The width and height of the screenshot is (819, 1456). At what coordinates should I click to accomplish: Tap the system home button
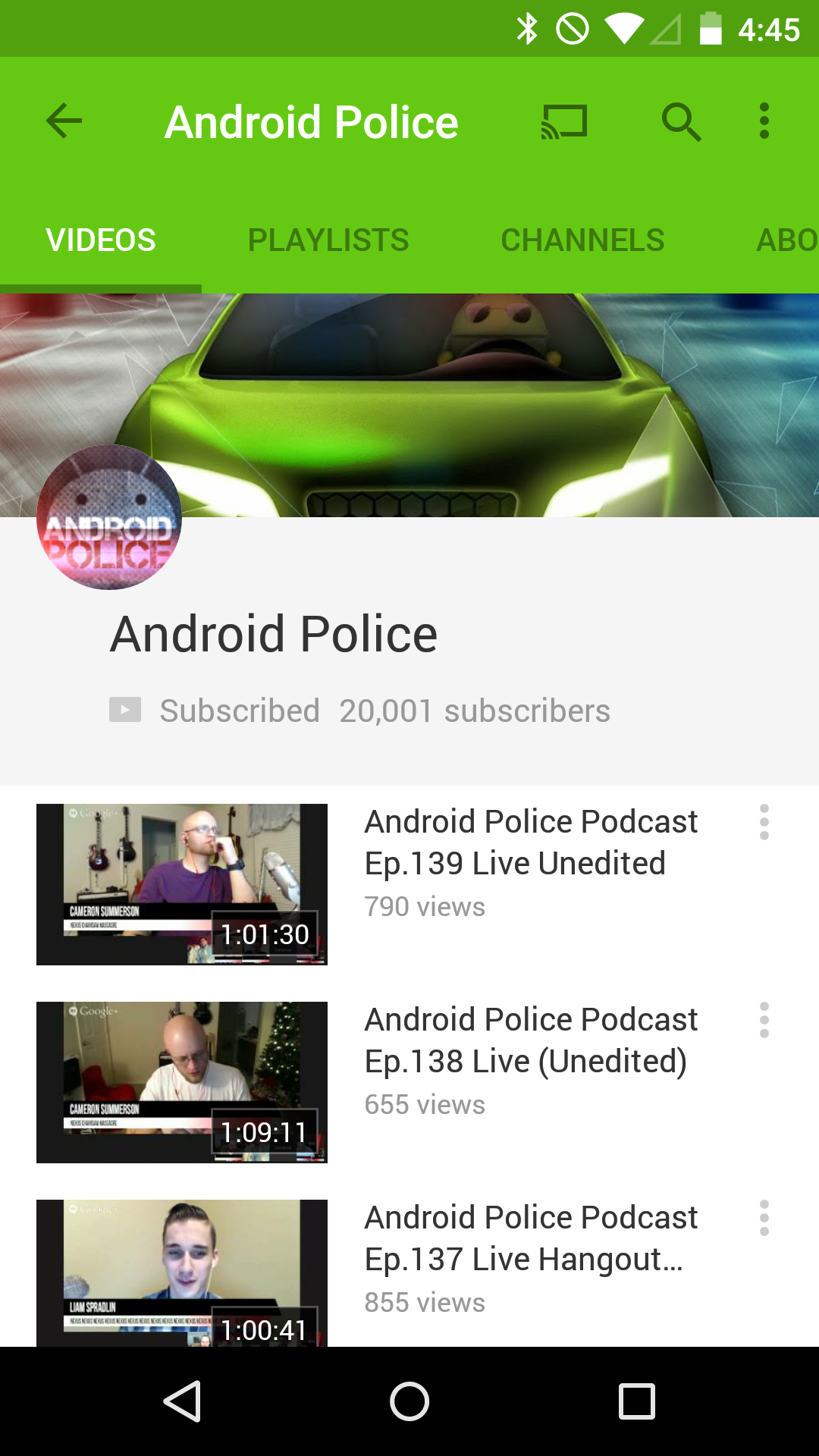(x=409, y=1401)
